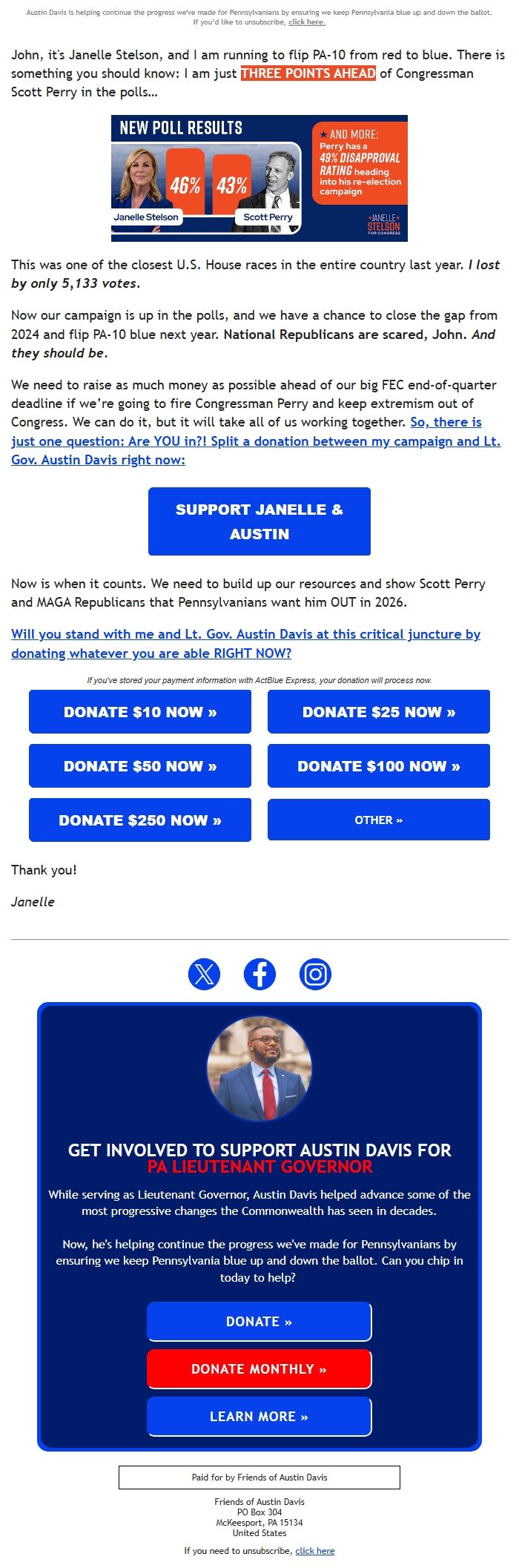Donate $10 now
Viewport: 519px width, 1568px height.
140,712
